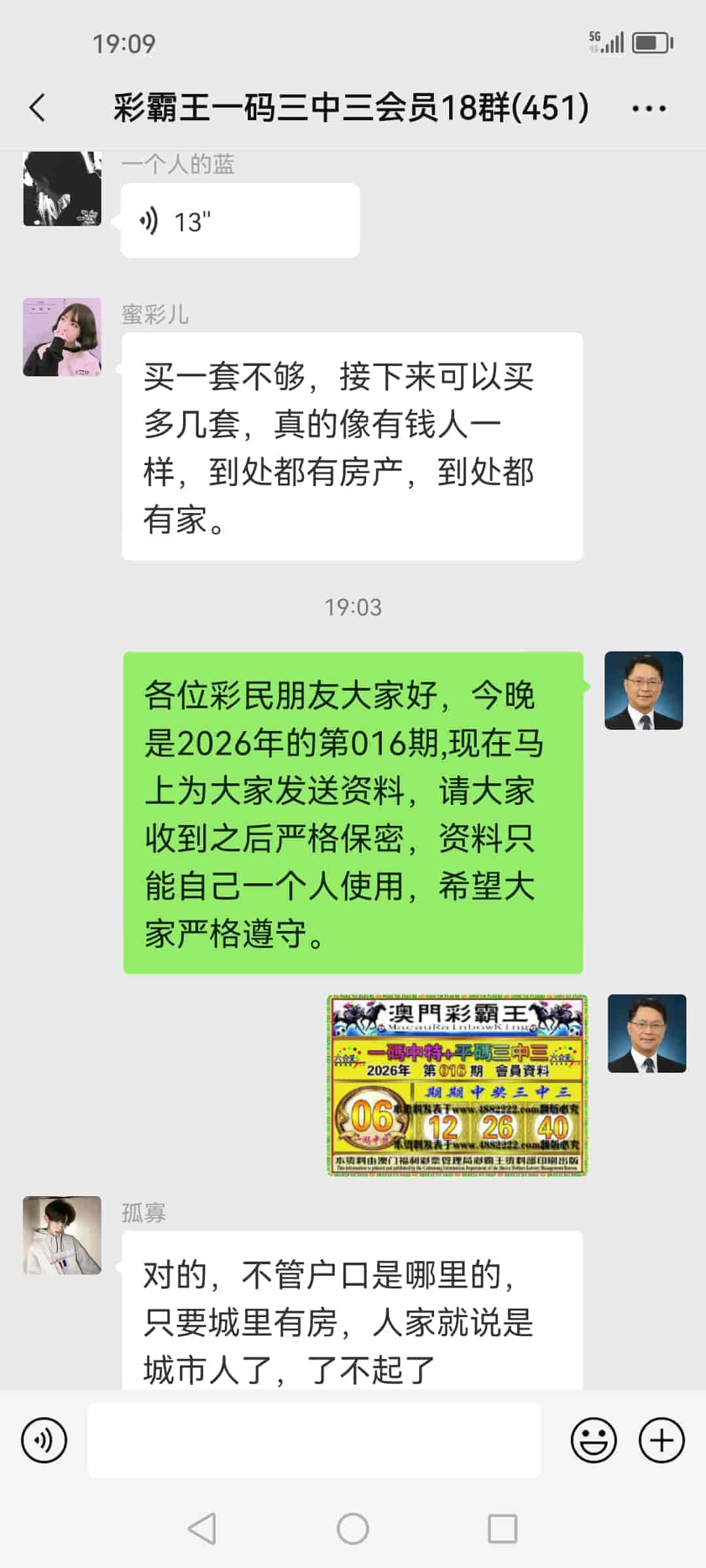View the 澳門彩霸王 image message
This screenshot has width=706, height=1568.
(x=457, y=1085)
